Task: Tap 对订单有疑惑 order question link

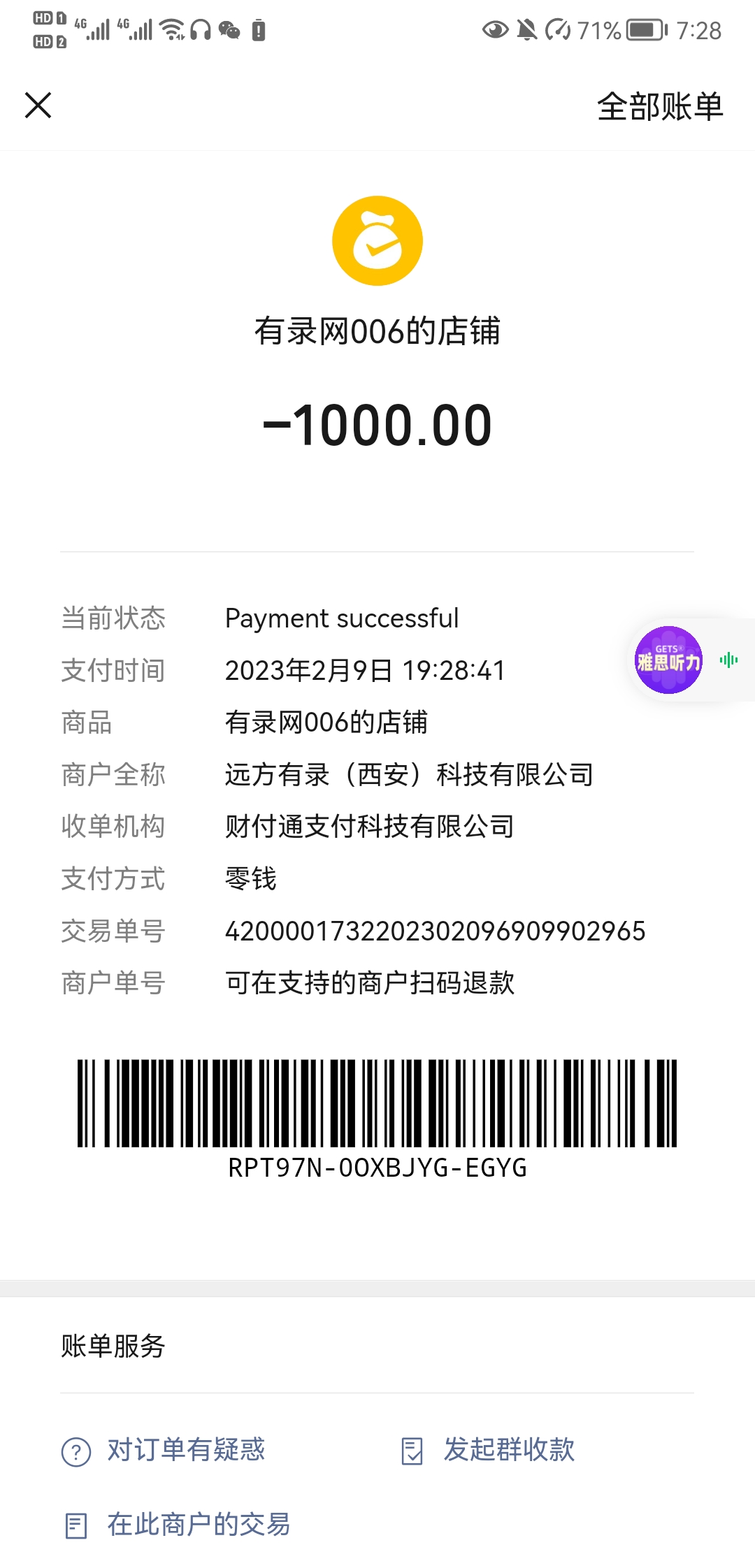Action: point(185,1450)
